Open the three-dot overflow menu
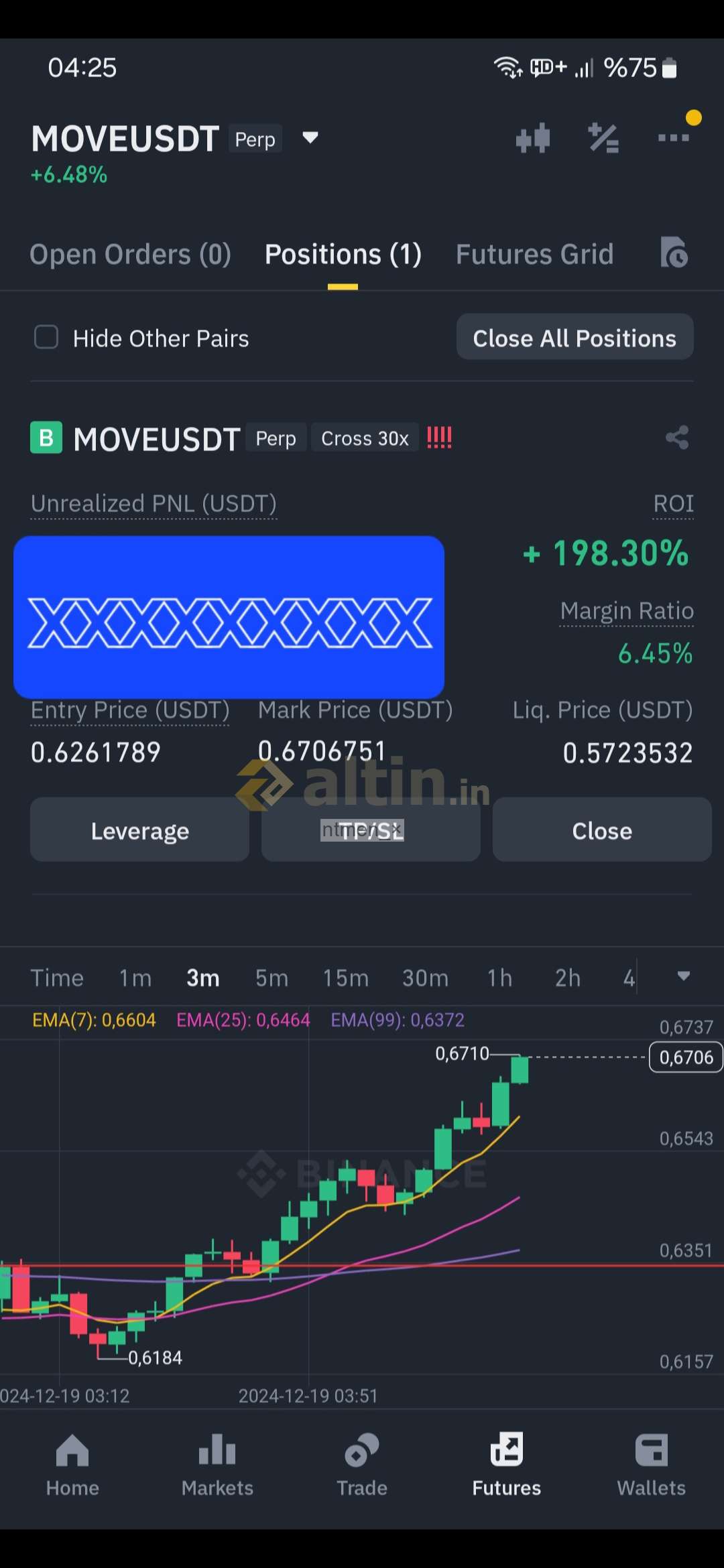This screenshot has height=1568, width=724. pyautogui.click(x=674, y=138)
